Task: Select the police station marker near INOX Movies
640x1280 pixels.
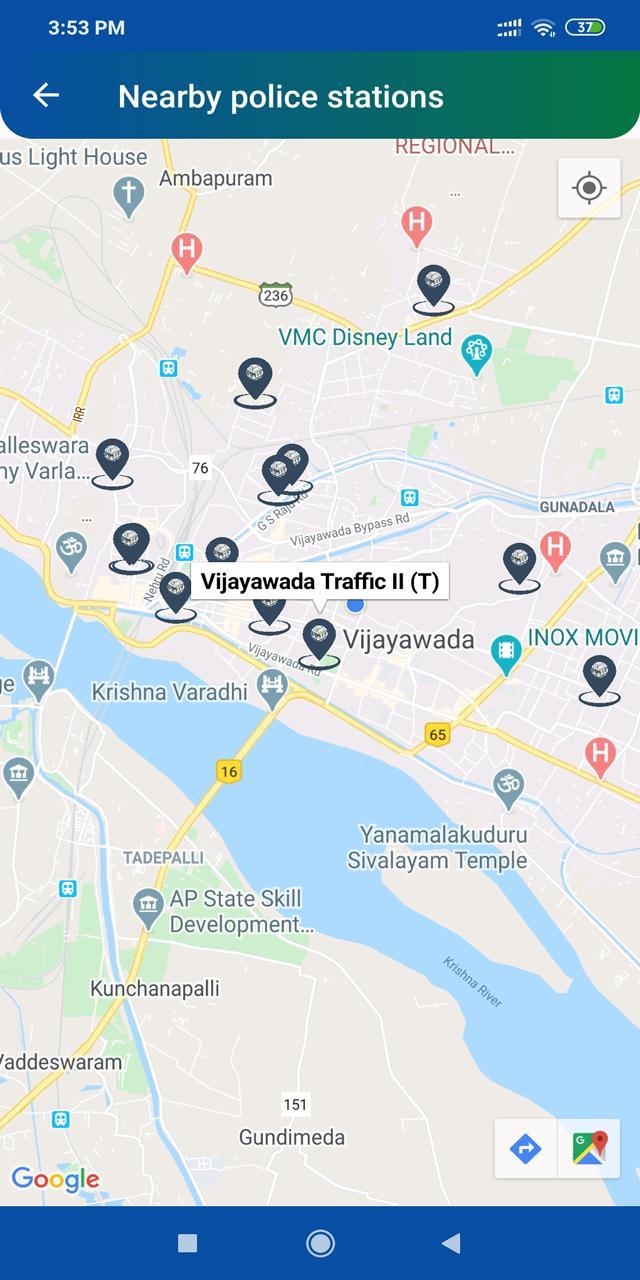Action: pyautogui.click(x=599, y=678)
